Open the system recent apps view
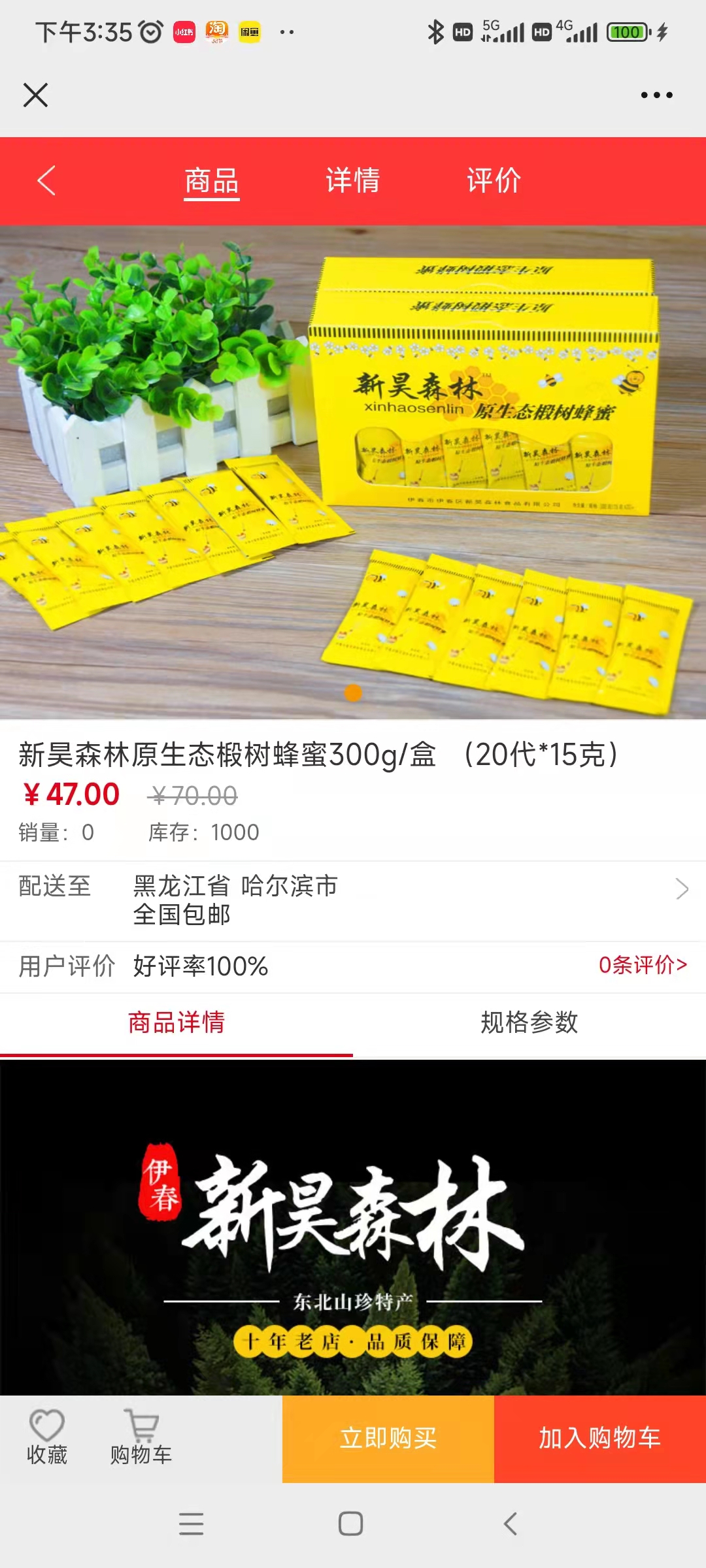This screenshot has height=1568, width=706. (x=191, y=1524)
